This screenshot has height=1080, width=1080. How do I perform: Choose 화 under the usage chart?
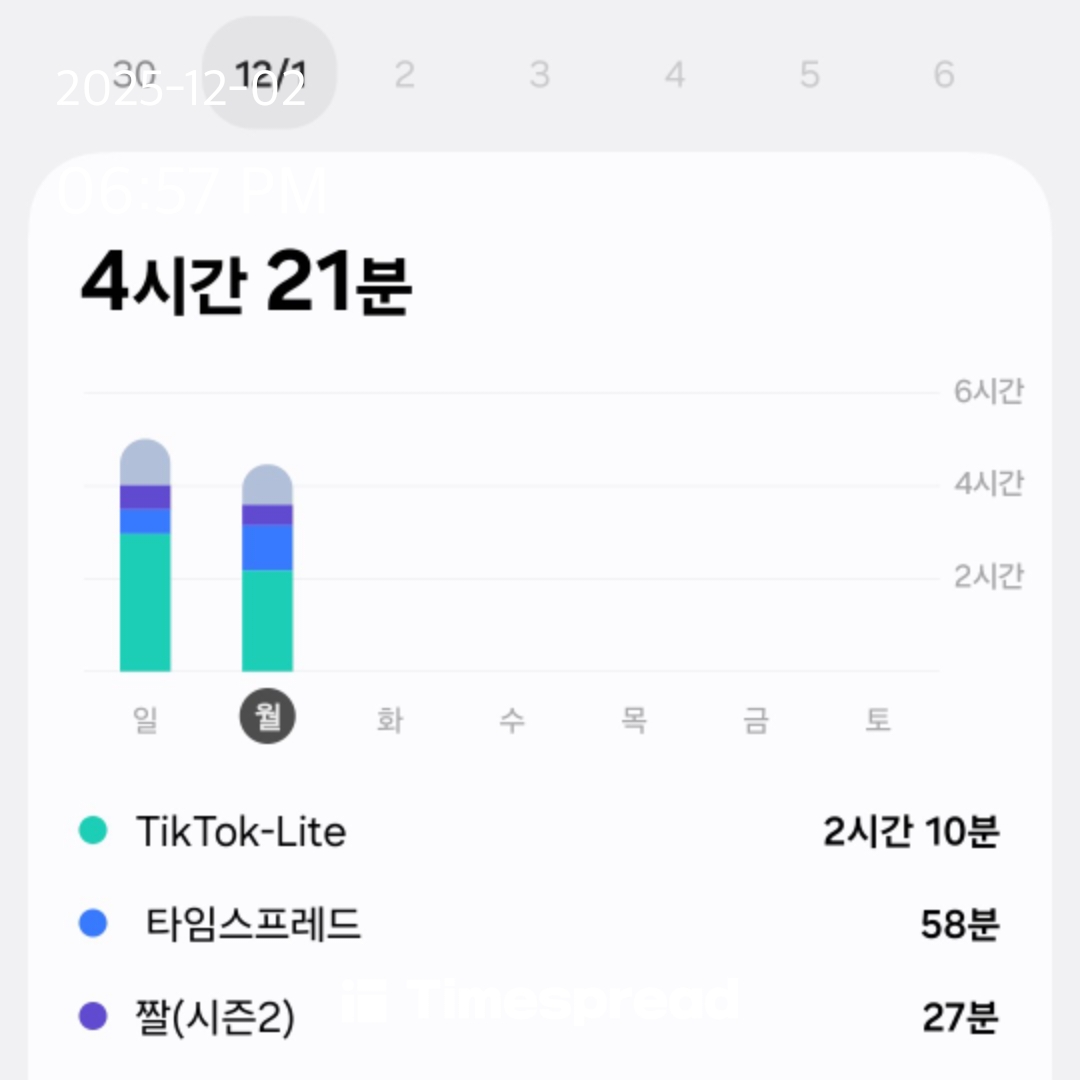tap(389, 719)
